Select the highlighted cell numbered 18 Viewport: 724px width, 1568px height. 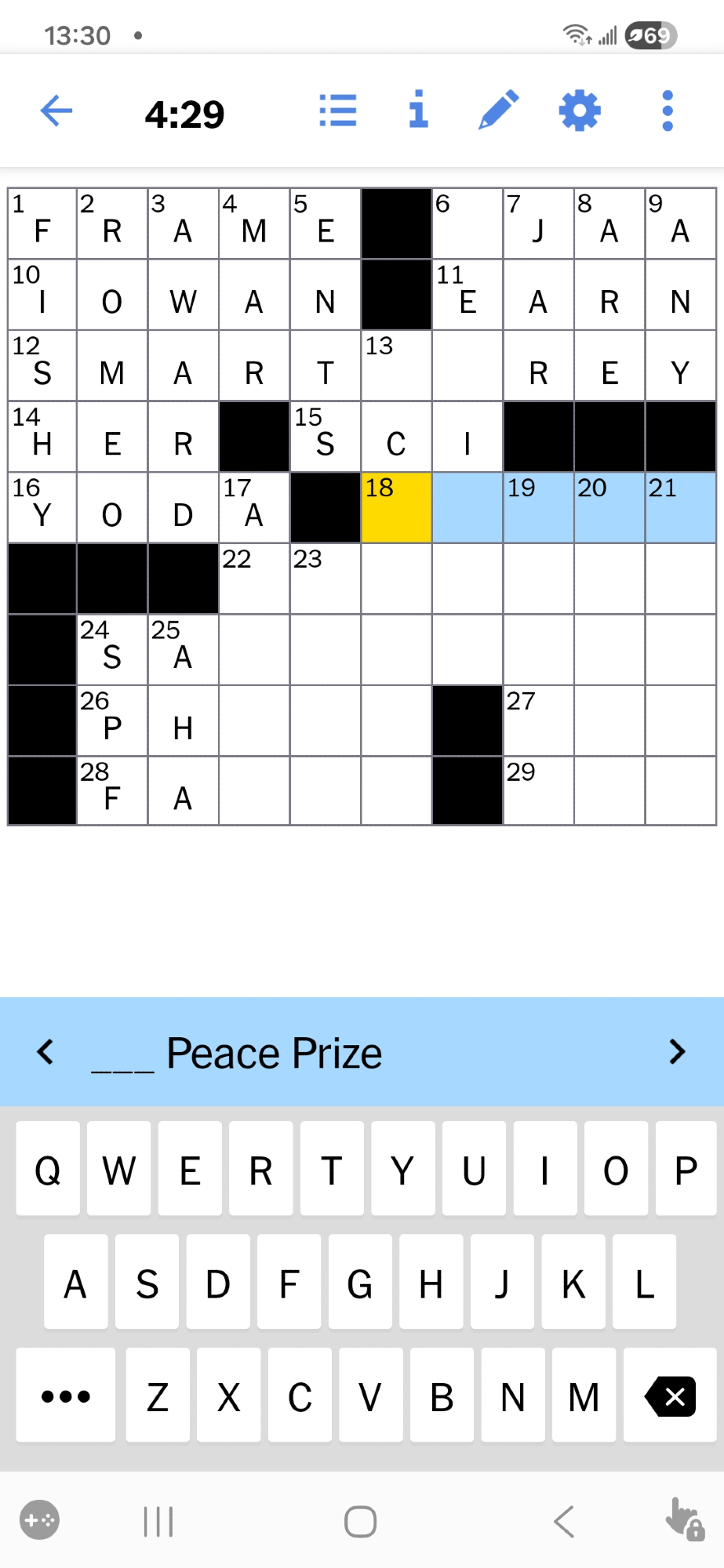pos(396,508)
